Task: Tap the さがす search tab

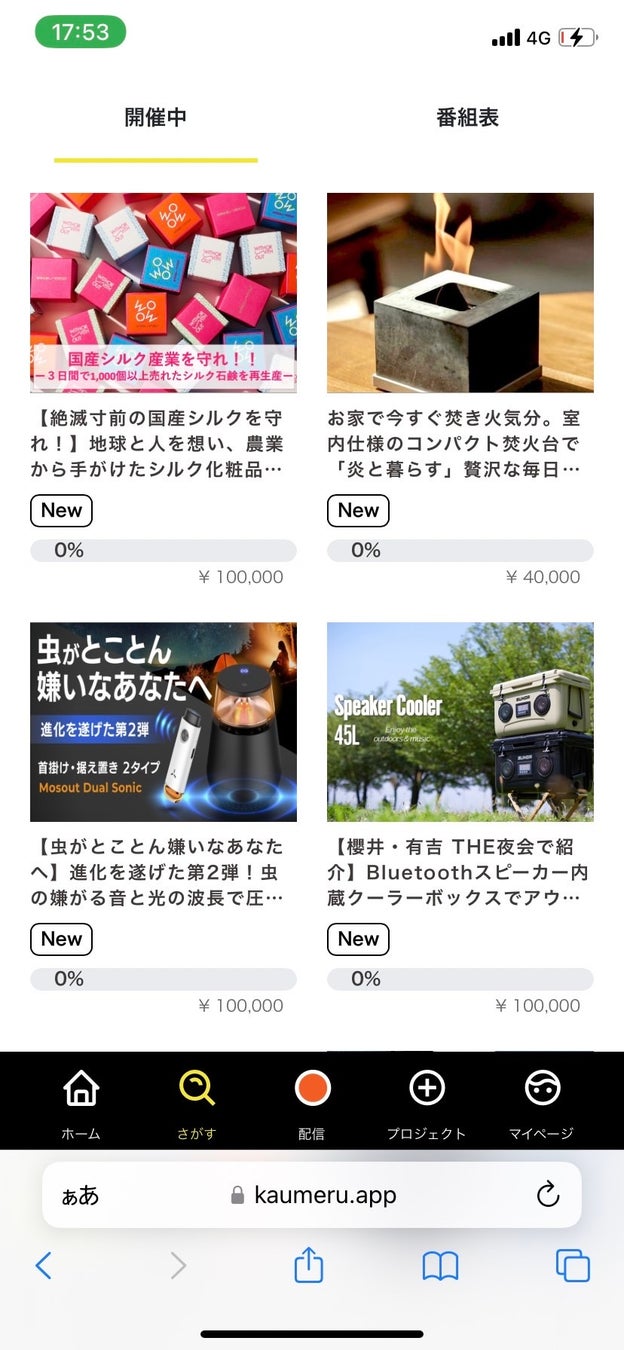Action: click(196, 1101)
